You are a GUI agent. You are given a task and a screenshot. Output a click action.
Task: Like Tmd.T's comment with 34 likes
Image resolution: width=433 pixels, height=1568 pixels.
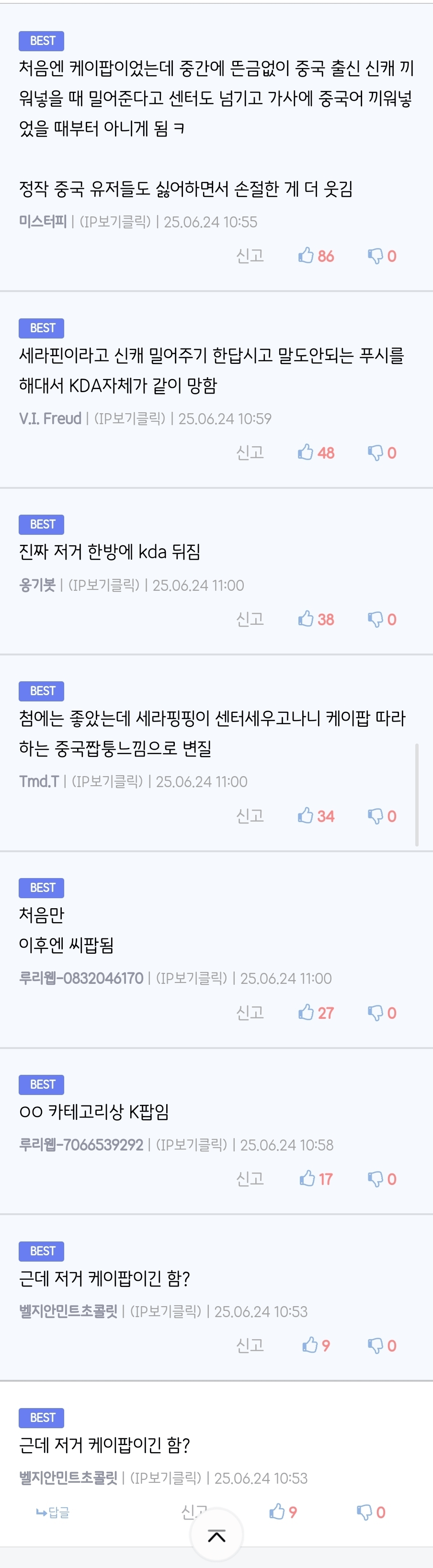coord(316,816)
